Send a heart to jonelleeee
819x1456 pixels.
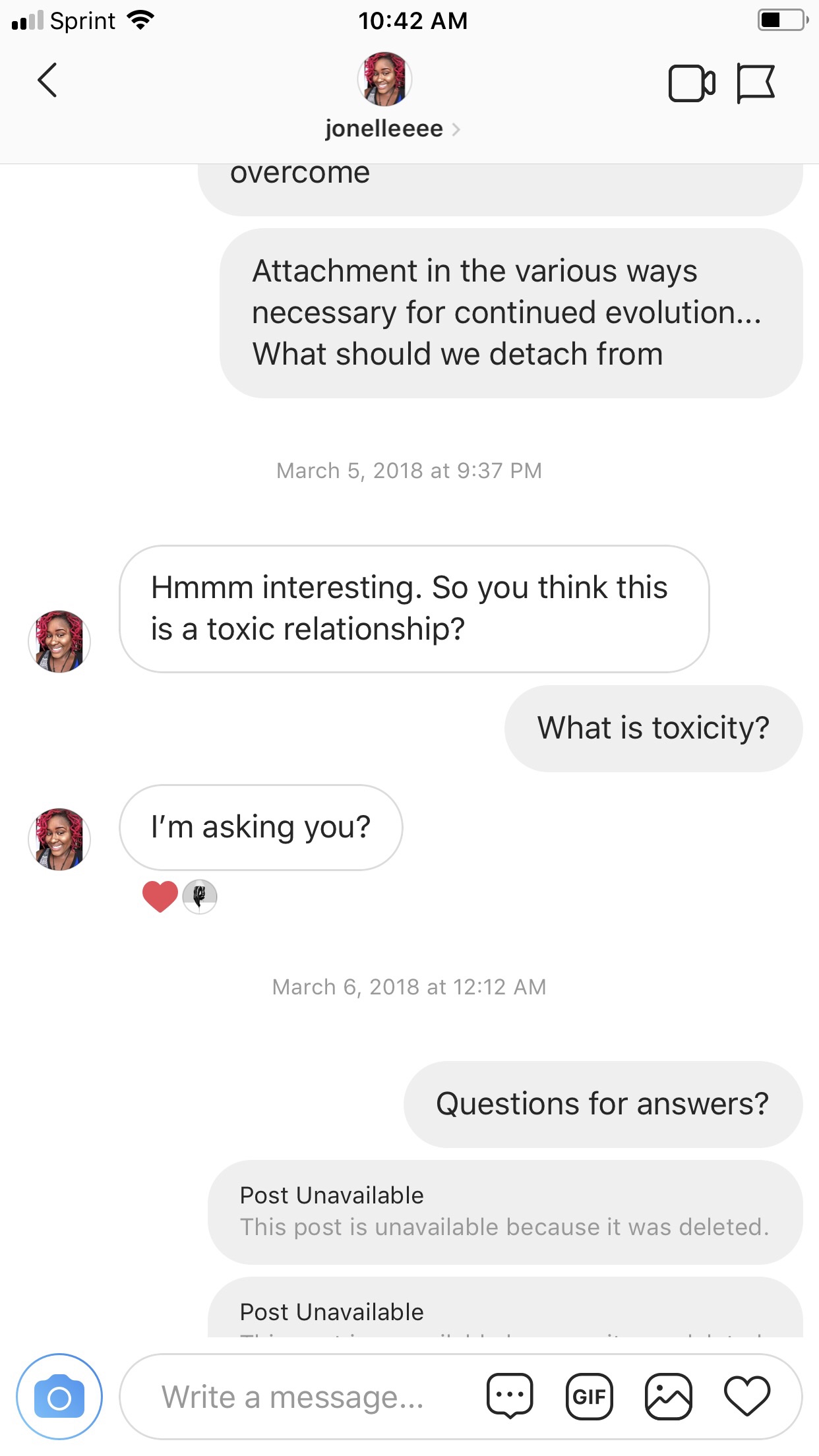point(747,1396)
